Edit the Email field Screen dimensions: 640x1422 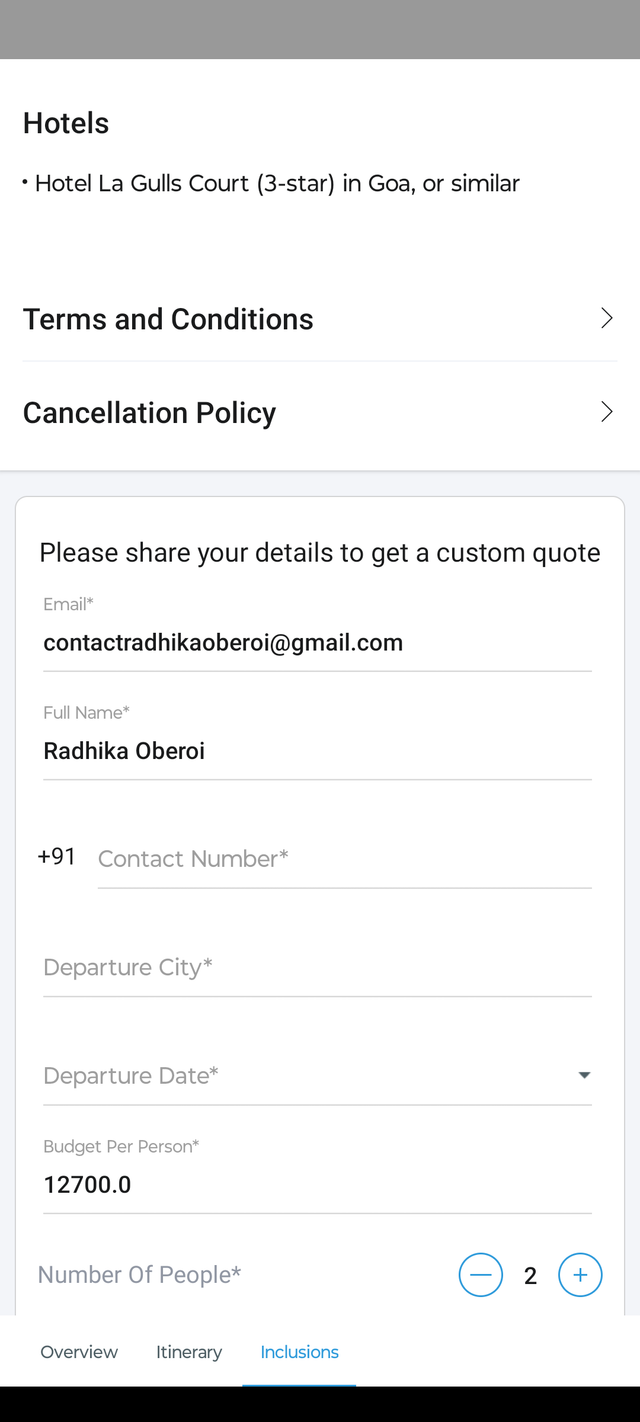tap(317, 643)
